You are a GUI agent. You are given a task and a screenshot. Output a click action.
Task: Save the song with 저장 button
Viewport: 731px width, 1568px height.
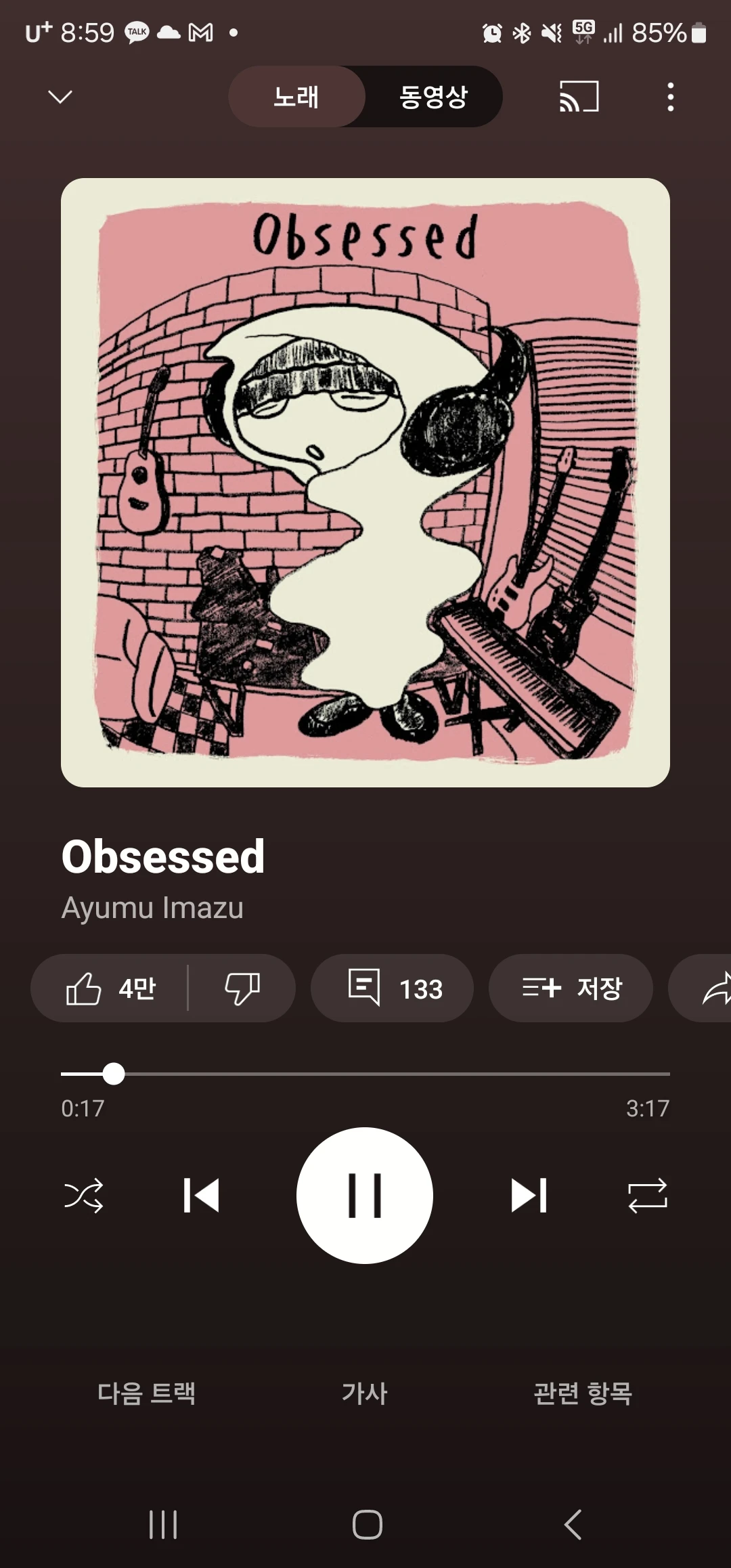click(x=571, y=988)
